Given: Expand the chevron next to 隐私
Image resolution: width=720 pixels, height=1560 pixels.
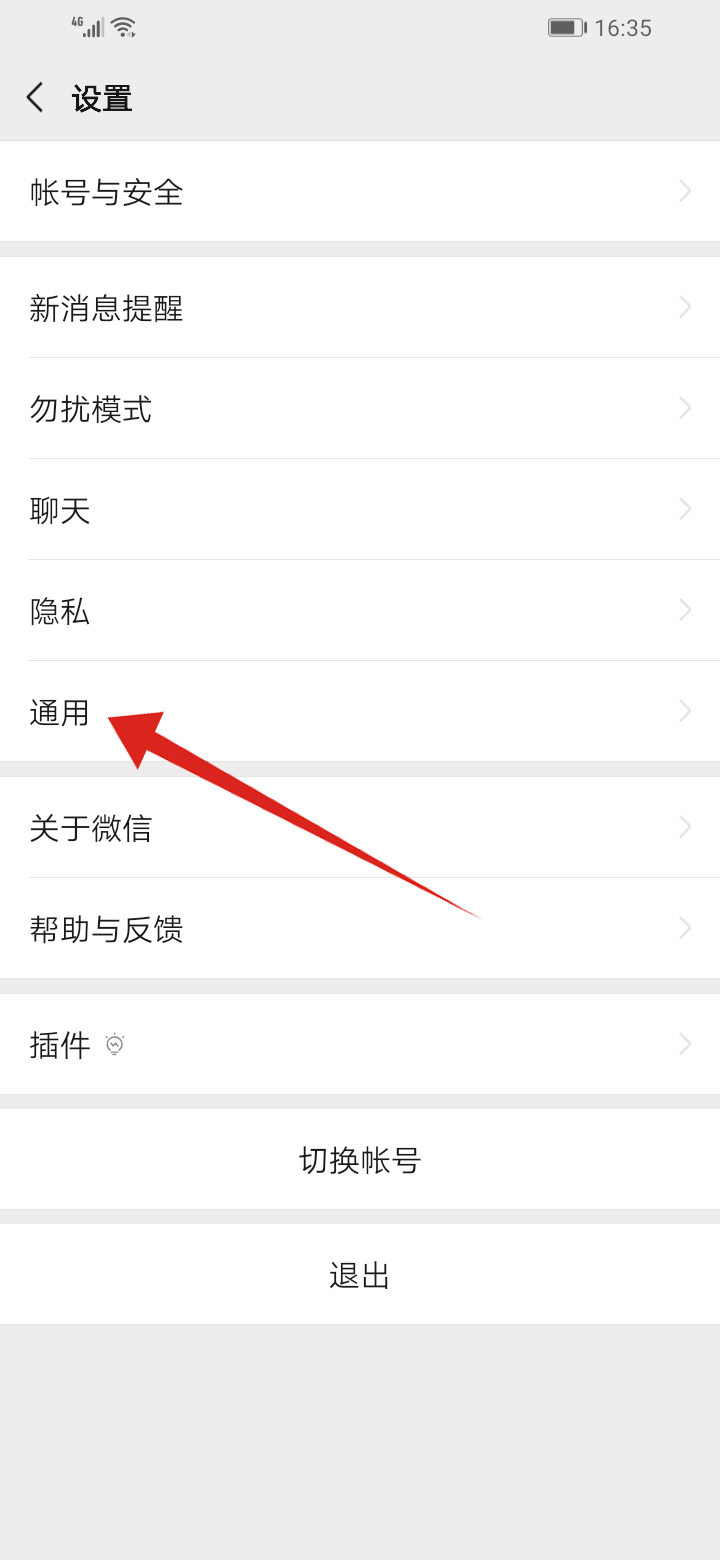Looking at the screenshot, I should [684, 611].
